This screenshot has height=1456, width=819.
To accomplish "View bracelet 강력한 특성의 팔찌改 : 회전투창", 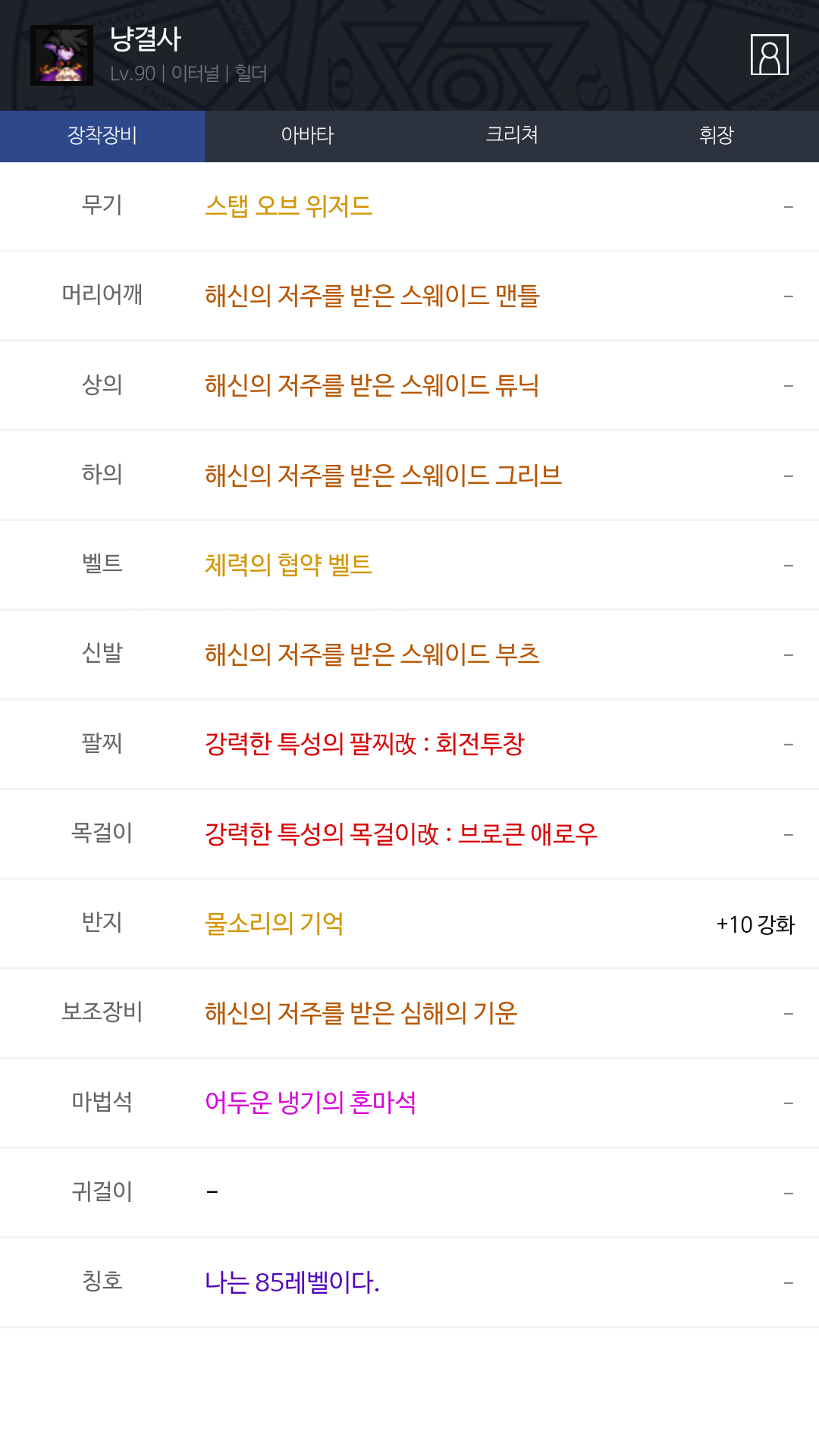I will [x=364, y=743].
